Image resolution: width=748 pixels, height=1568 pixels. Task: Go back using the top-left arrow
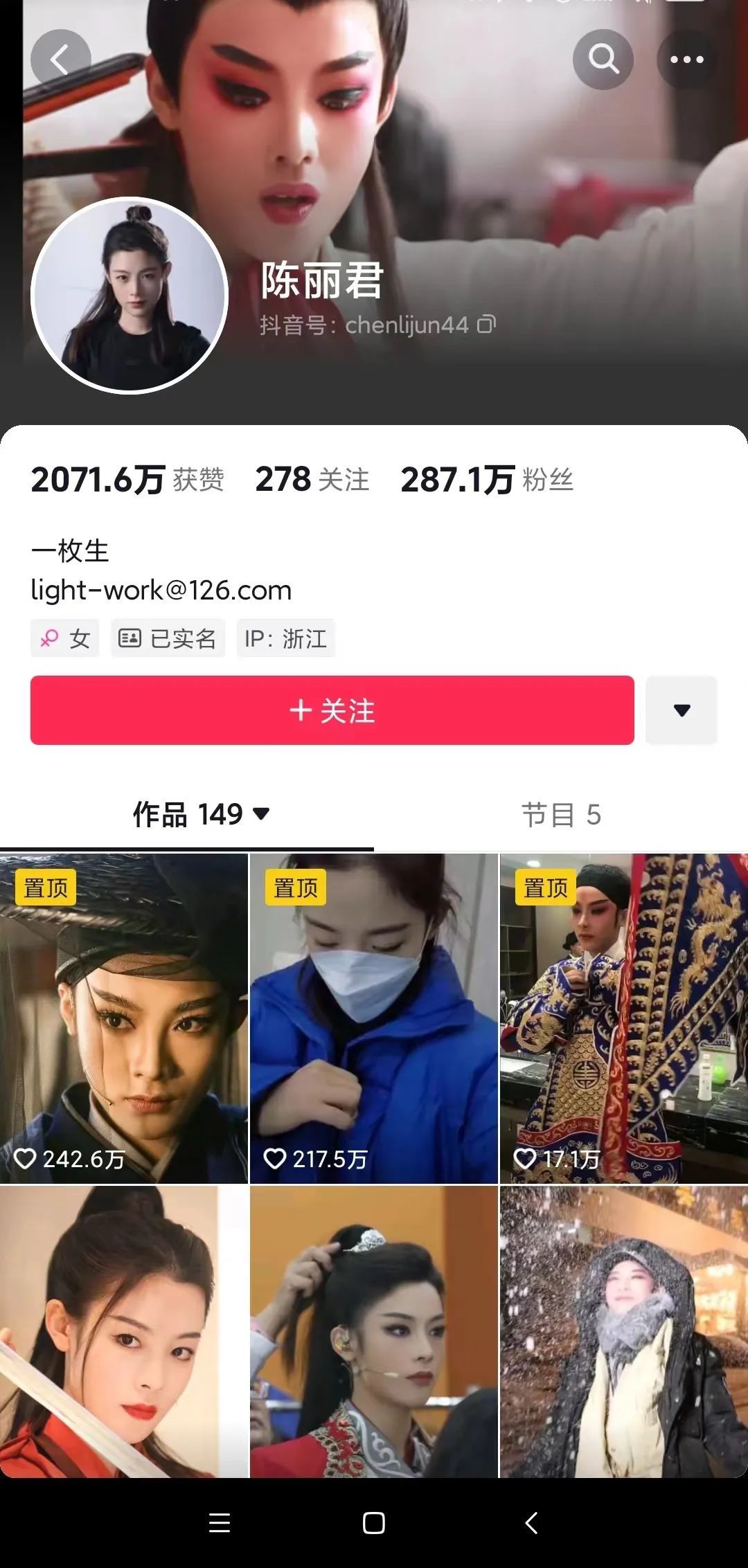(60, 60)
